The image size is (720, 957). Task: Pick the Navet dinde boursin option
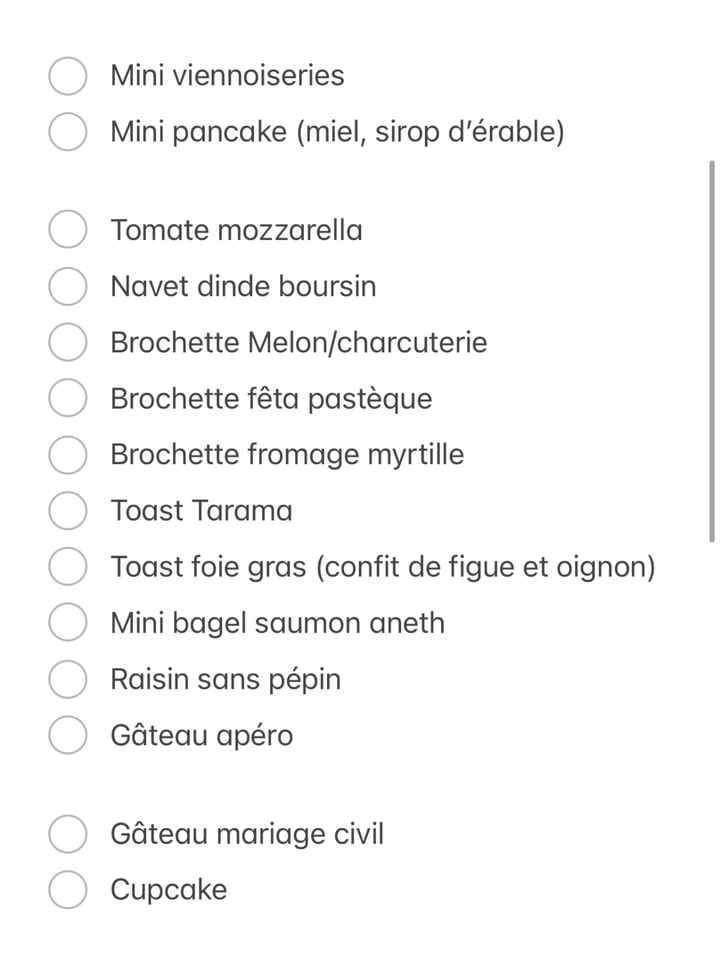tap(67, 286)
